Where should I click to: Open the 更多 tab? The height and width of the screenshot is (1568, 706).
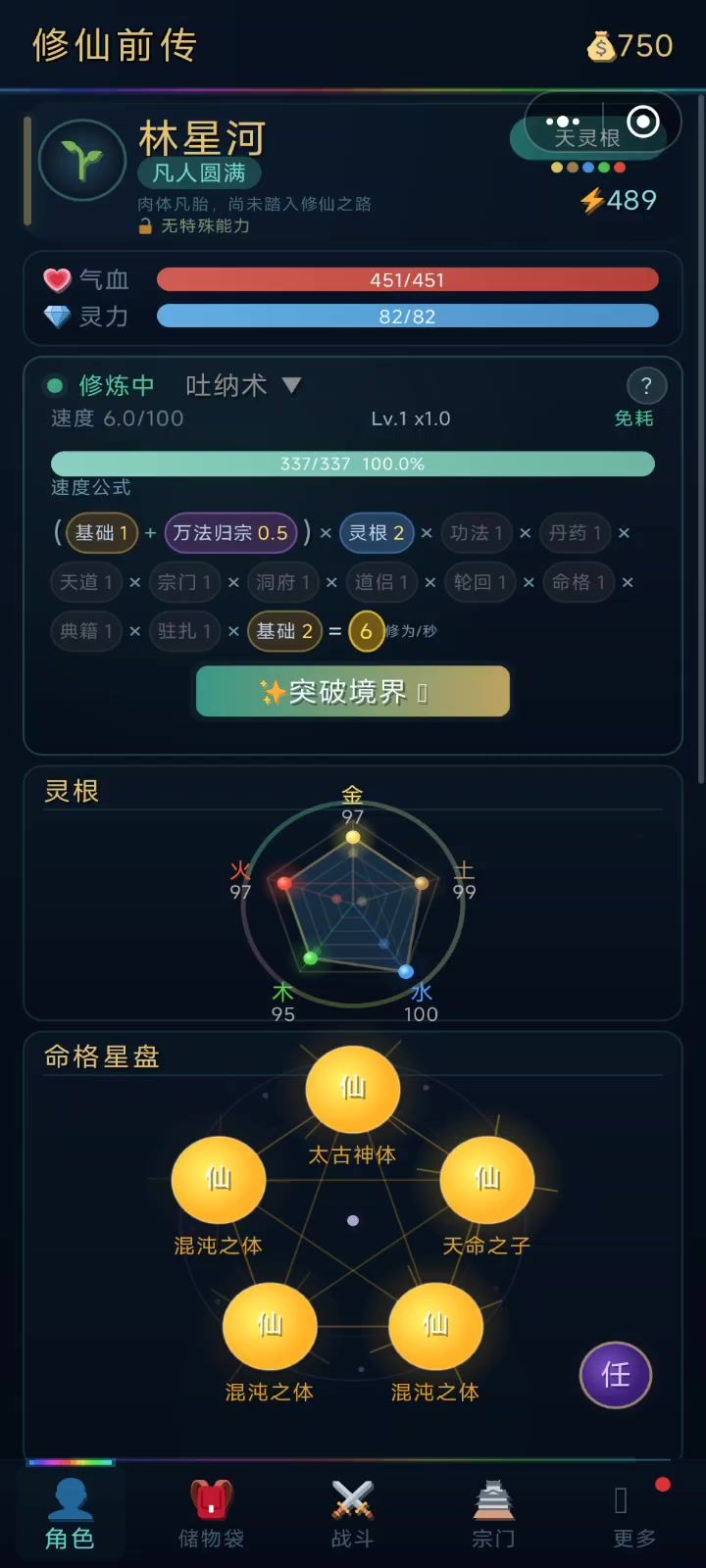(634, 1513)
